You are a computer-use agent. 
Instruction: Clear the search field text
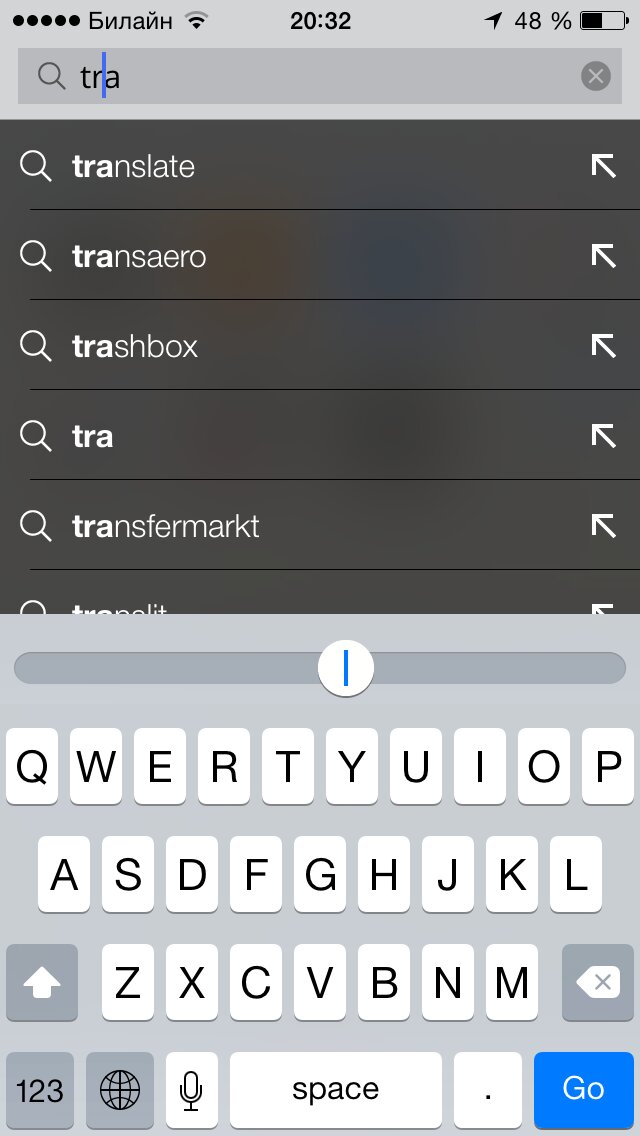tap(596, 76)
